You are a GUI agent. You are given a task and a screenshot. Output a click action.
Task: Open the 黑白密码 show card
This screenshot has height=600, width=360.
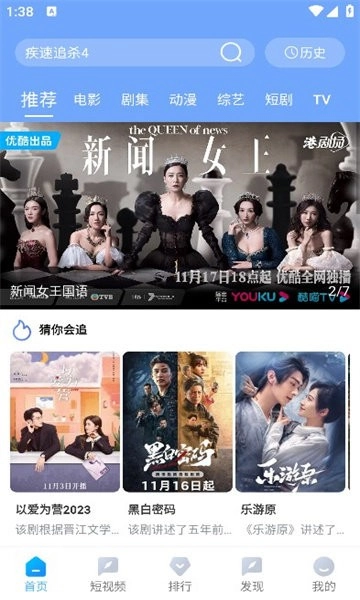coord(178,443)
